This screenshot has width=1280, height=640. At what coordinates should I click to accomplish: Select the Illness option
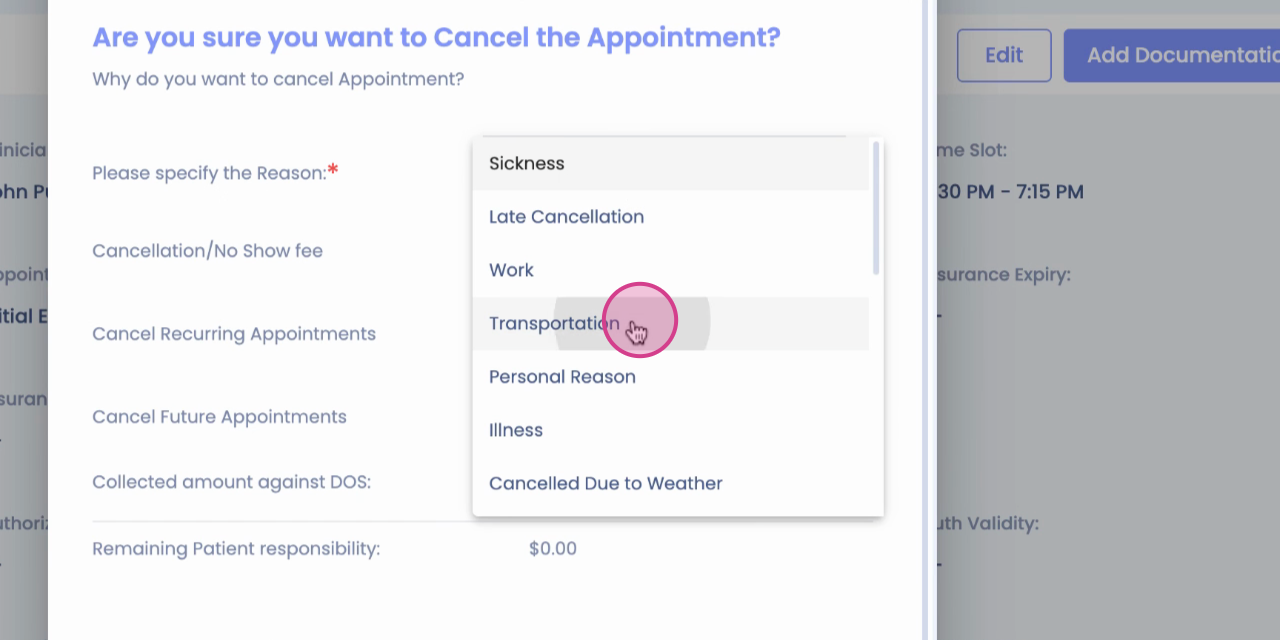point(670,430)
